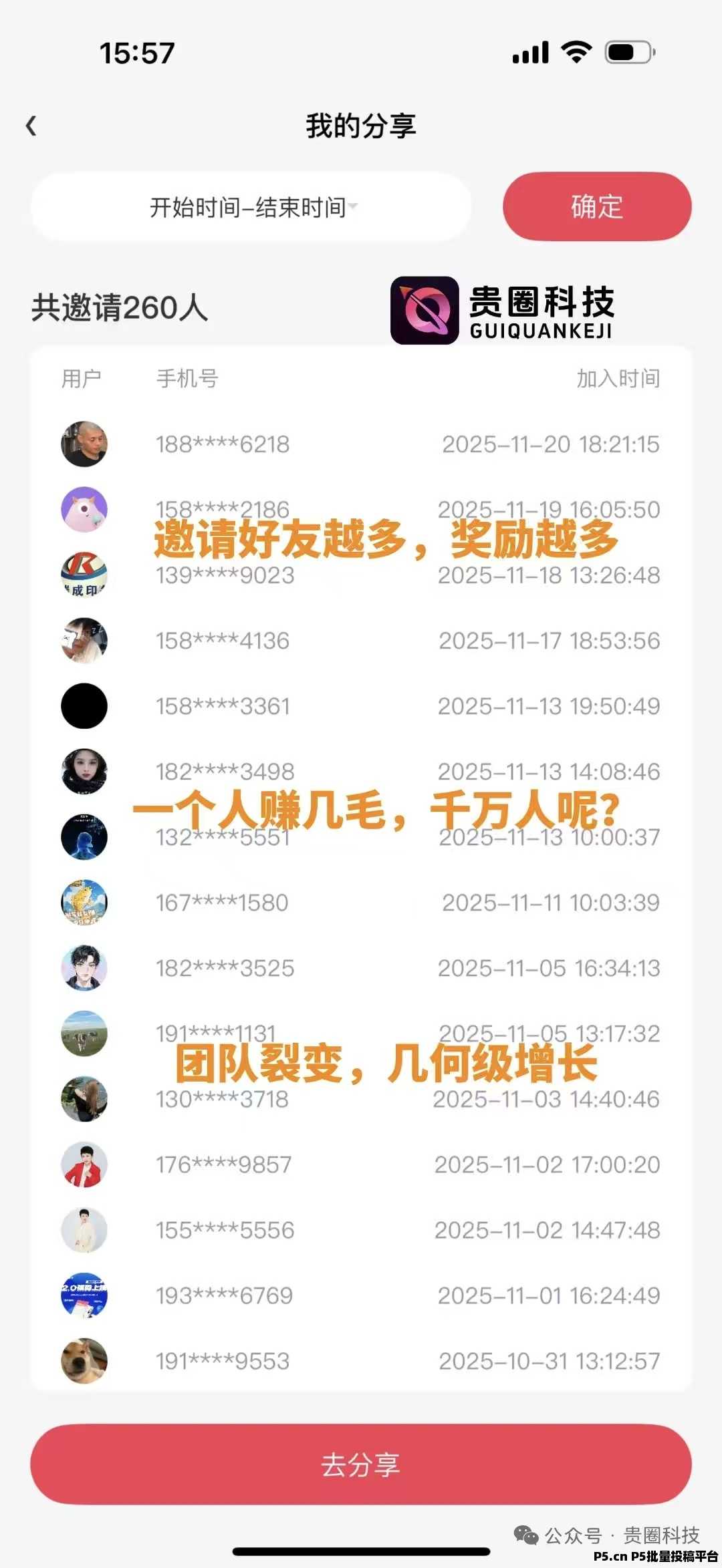Tap the back arrow icon
722x1568 pixels.
click(x=31, y=126)
